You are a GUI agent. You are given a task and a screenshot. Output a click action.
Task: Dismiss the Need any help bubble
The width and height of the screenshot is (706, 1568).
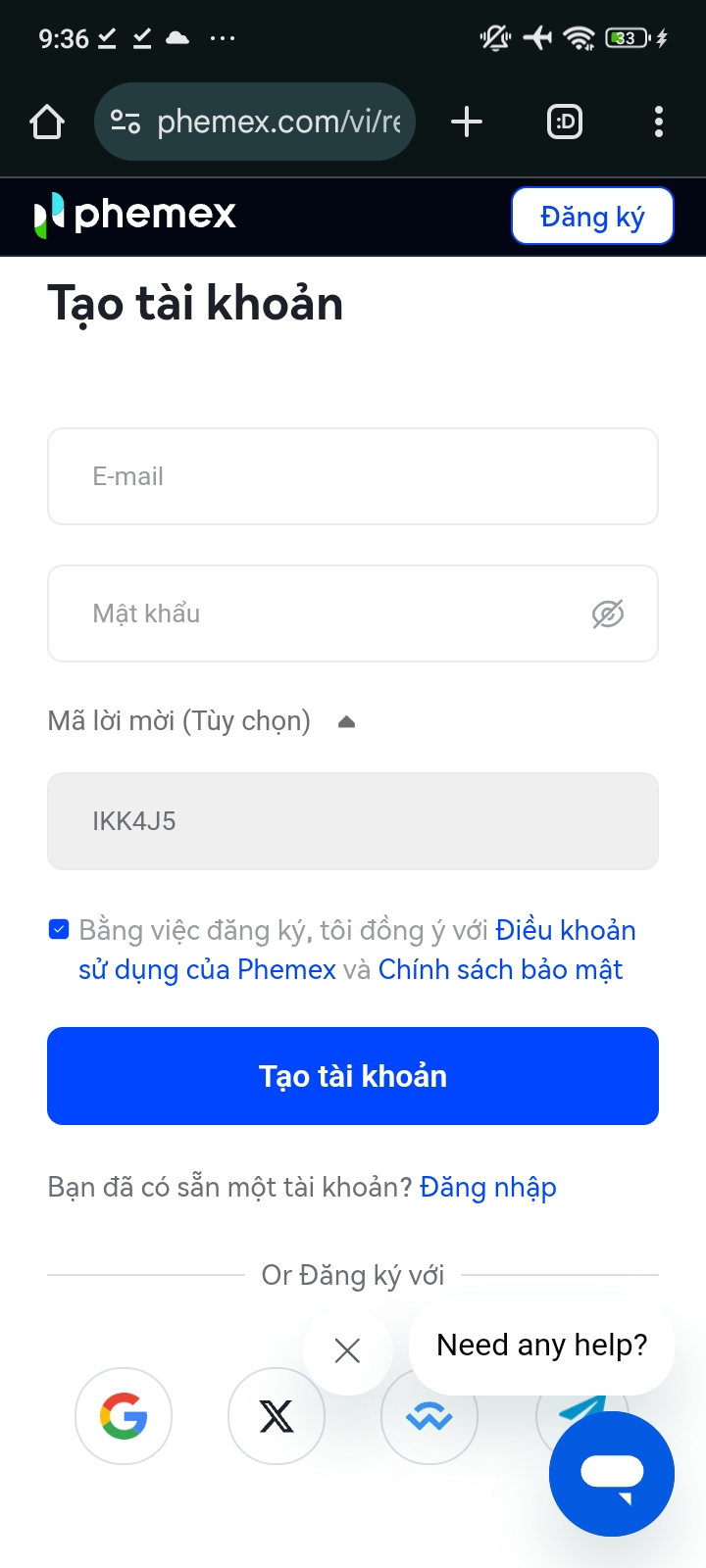tap(347, 1350)
